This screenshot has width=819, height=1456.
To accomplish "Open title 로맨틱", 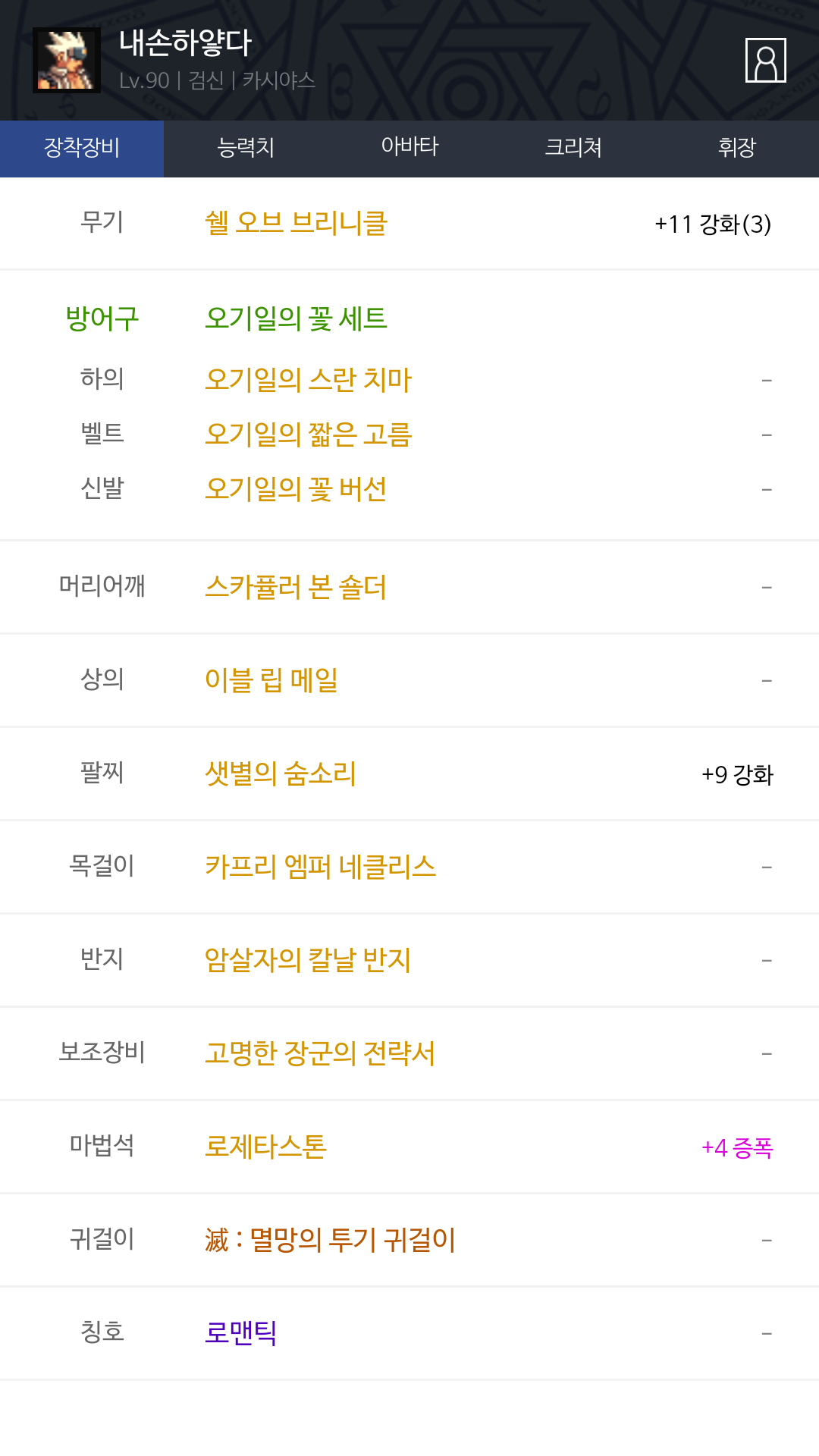I will 241,1333.
